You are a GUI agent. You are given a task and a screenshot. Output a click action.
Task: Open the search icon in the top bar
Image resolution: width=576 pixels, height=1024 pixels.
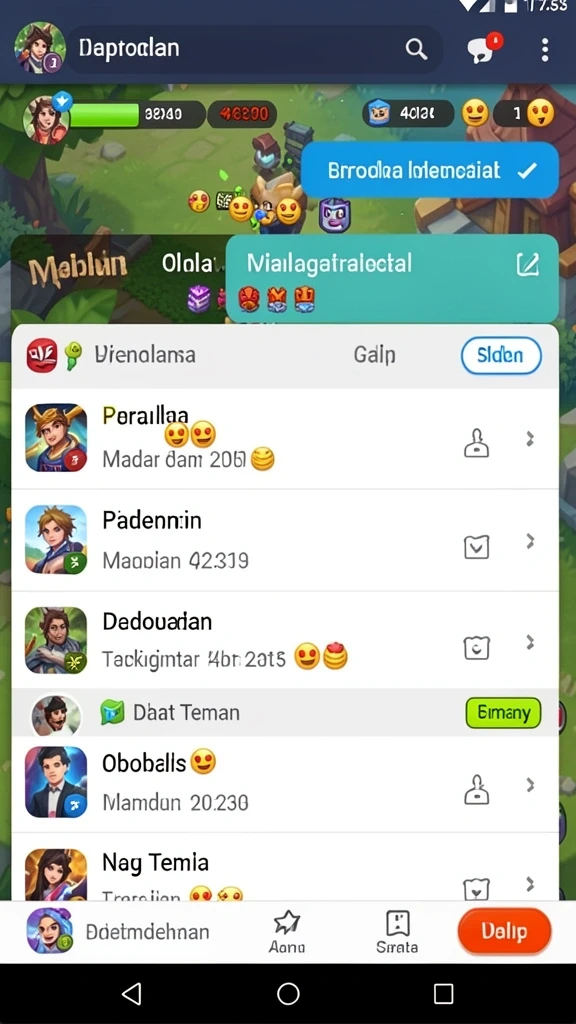point(416,49)
